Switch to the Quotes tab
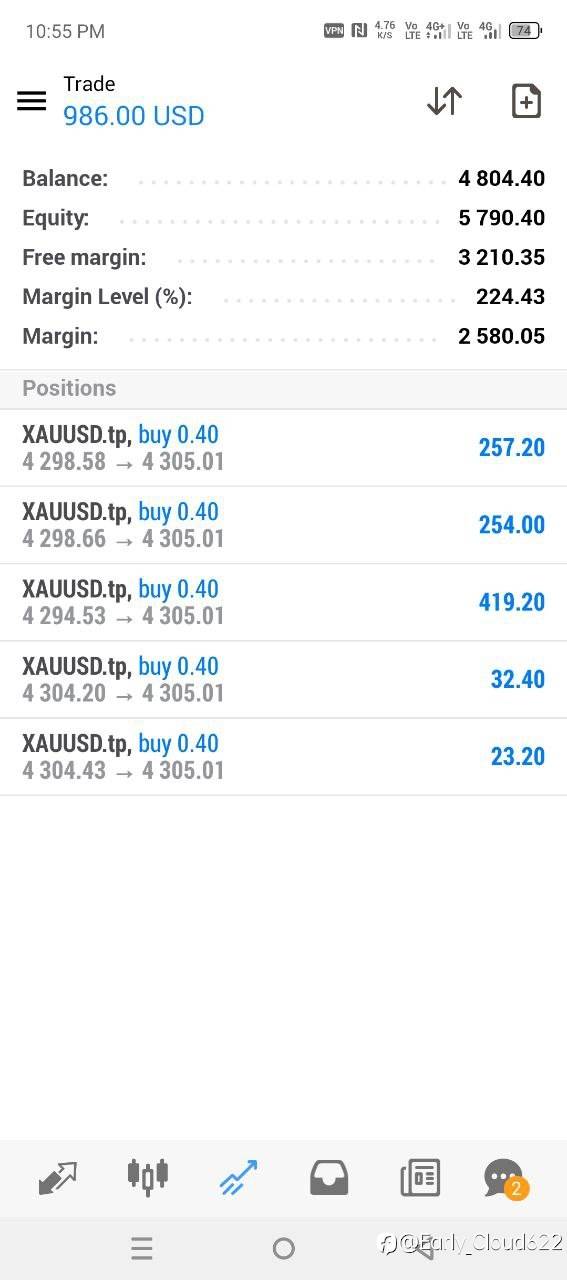Viewport: 567px width, 1280px height. coord(58,1178)
